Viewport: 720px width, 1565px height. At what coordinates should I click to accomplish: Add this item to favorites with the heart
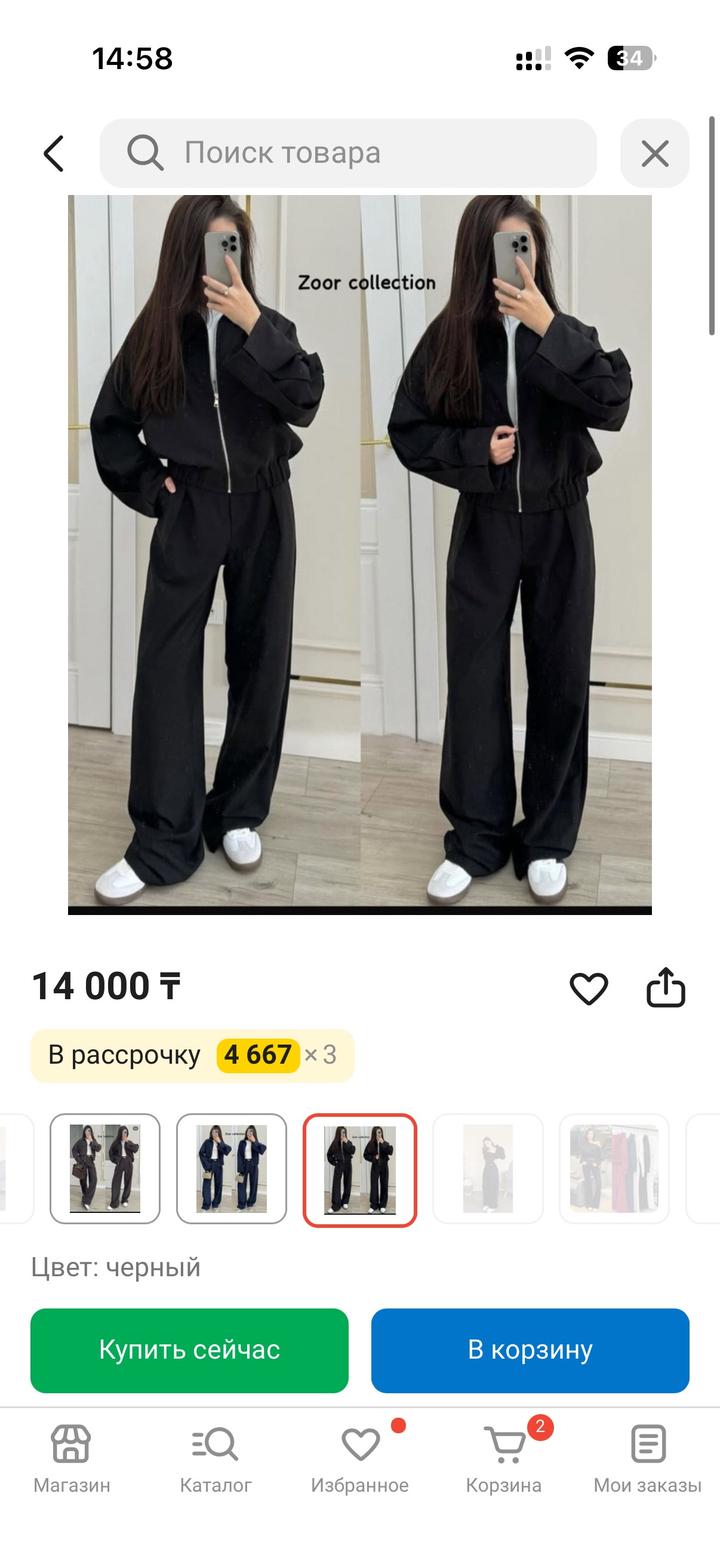[588, 988]
